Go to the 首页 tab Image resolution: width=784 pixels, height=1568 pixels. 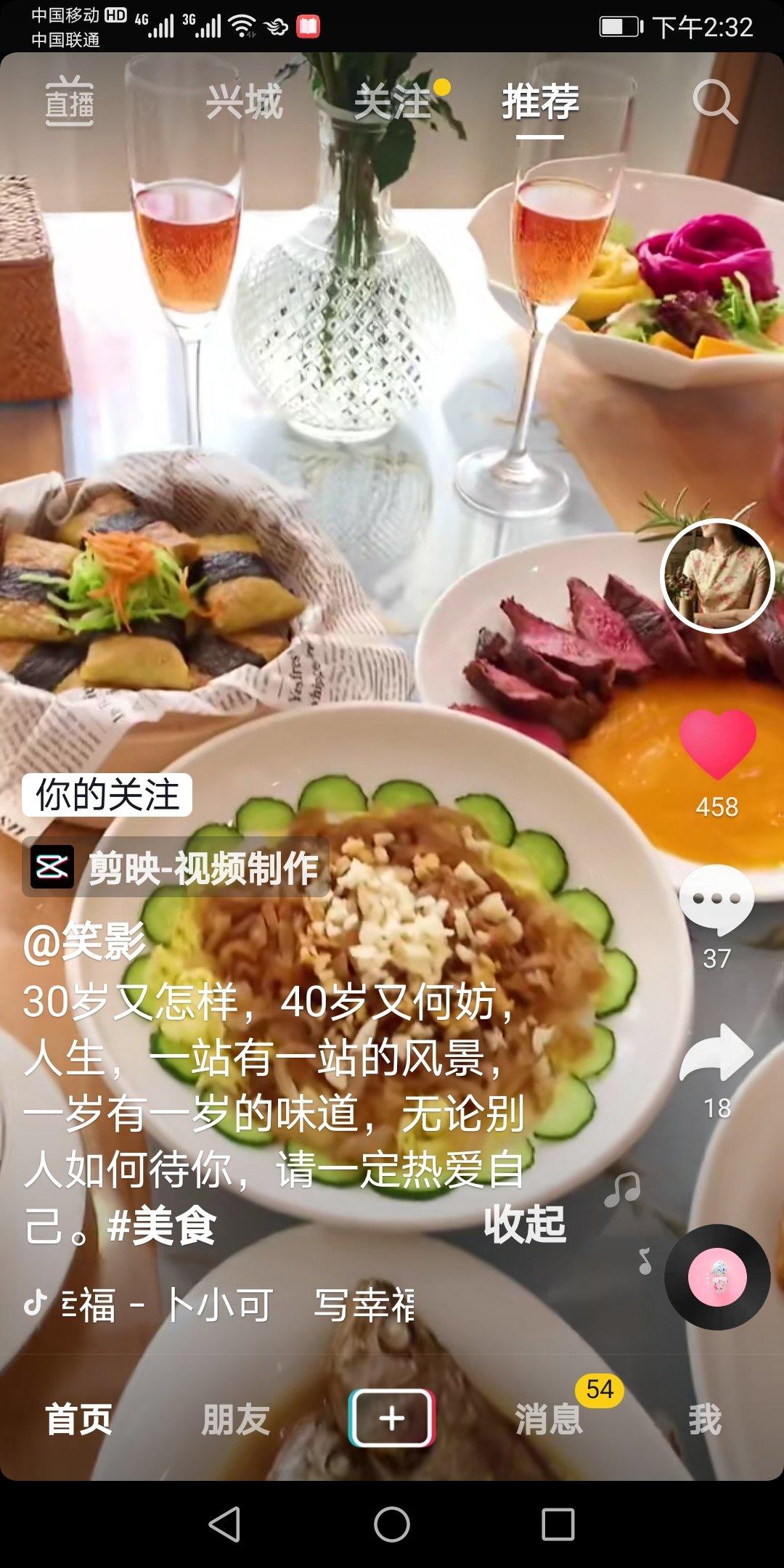click(x=78, y=1419)
